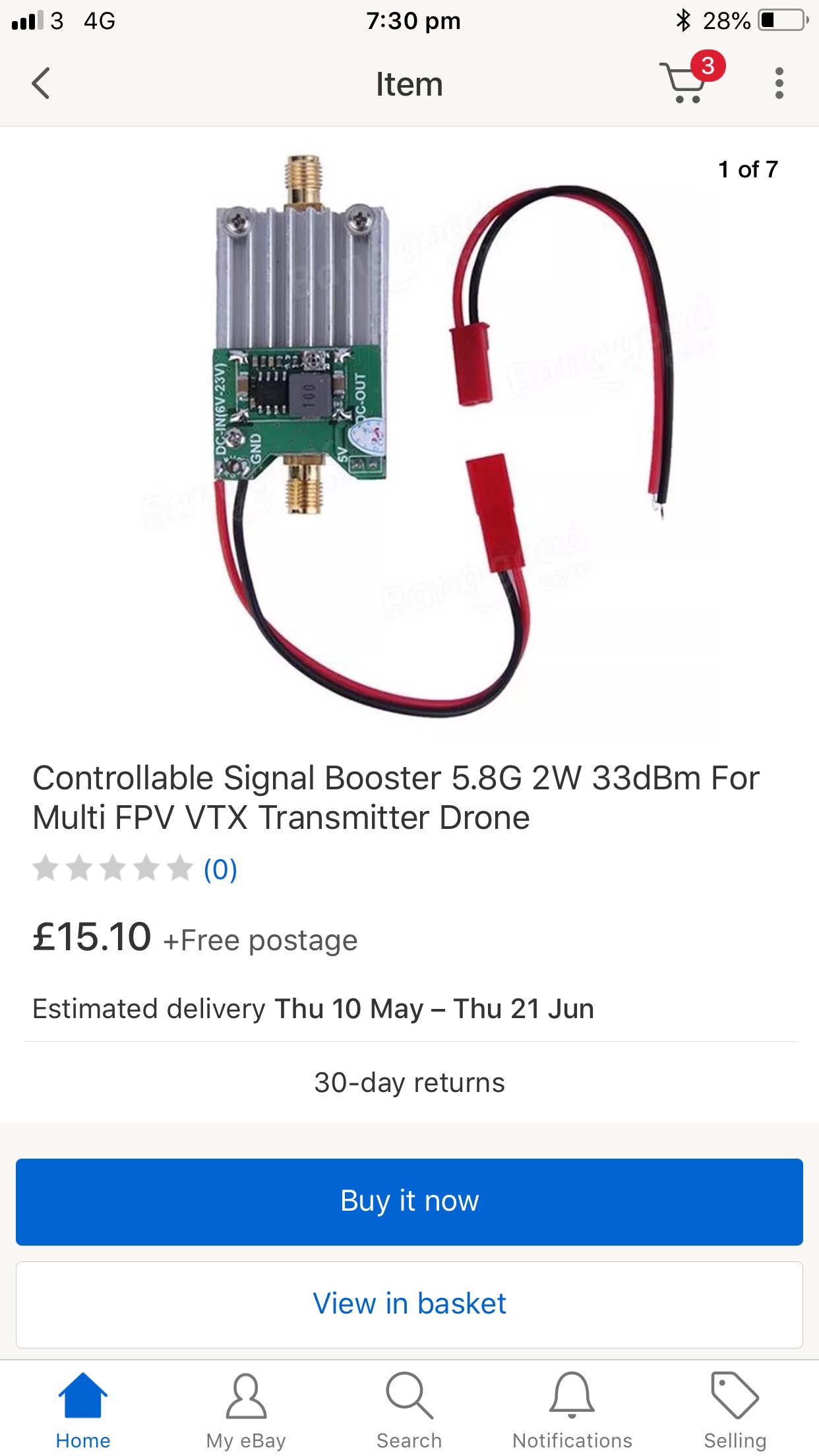Tap Buy it now
Image resolution: width=819 pixels, height=1456 pixels.
[409, 1201]
